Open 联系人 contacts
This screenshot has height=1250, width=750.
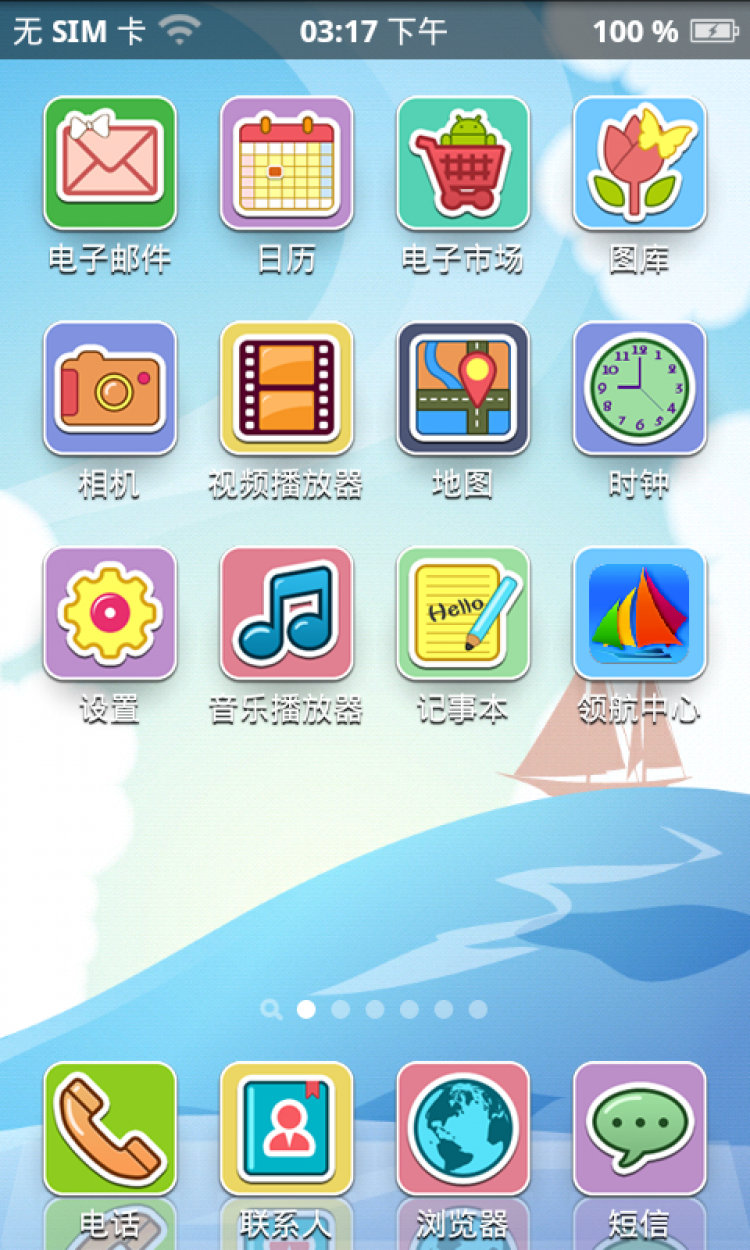286,1128
